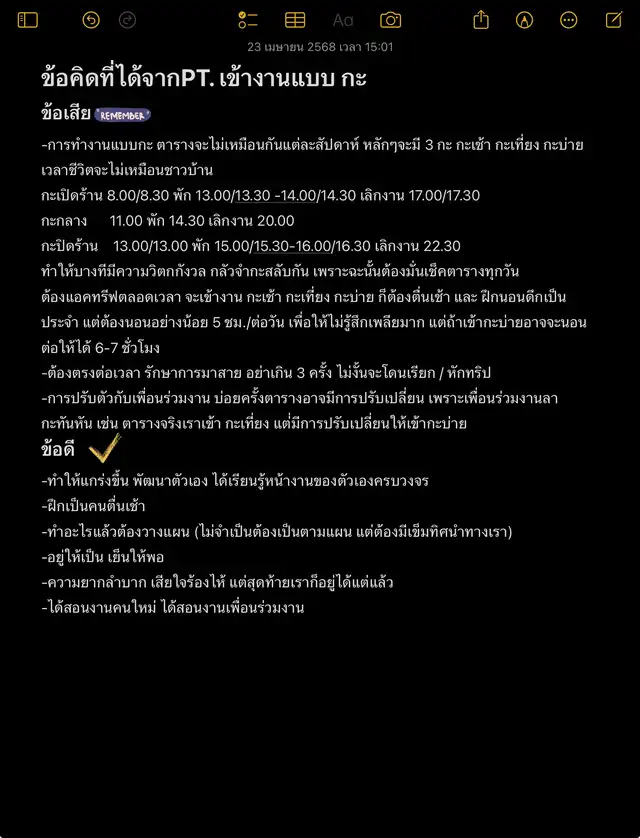Open the more options menu
640x838 pixels.
[x=568, y=20]
